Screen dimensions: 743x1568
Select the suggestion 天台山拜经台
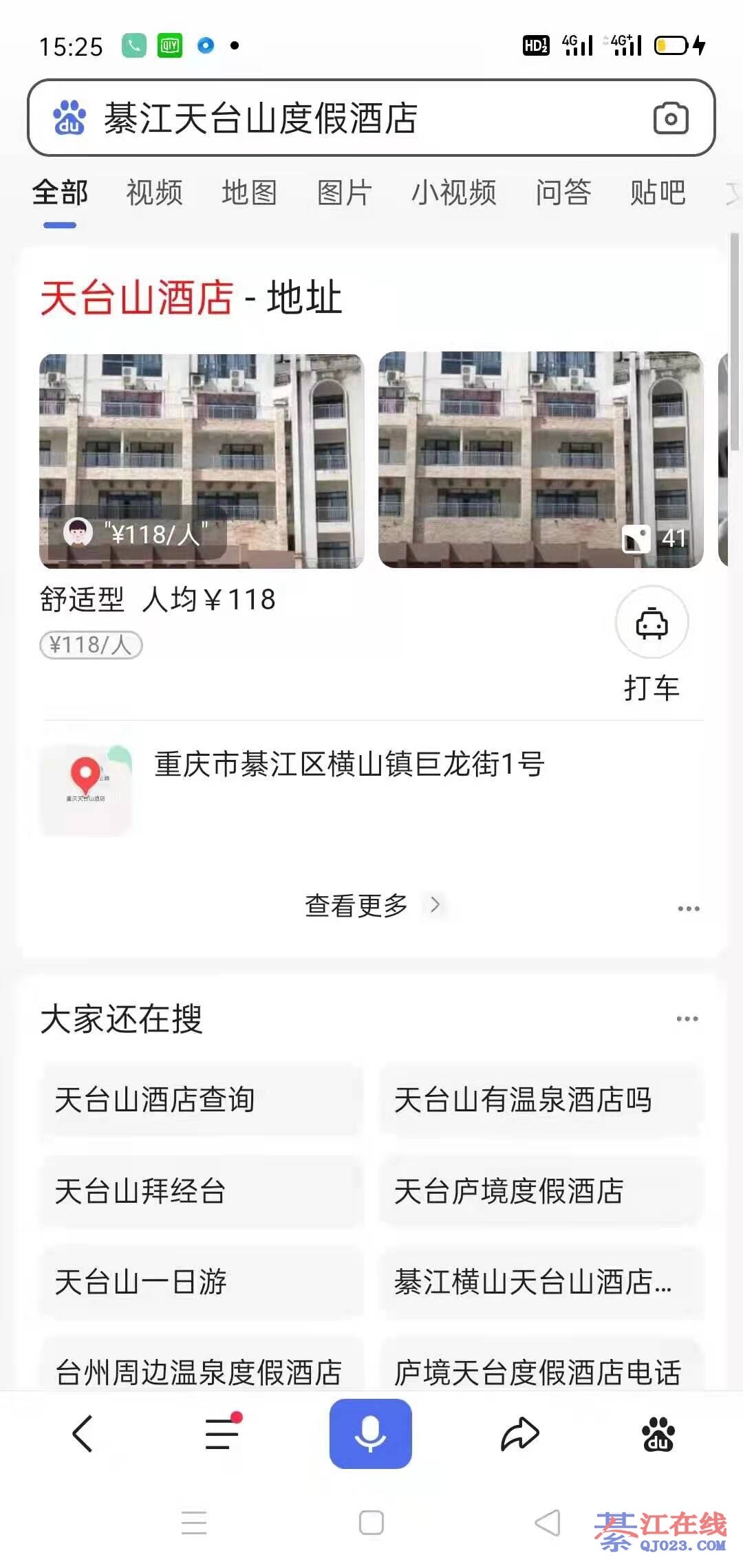(201, 1191)
